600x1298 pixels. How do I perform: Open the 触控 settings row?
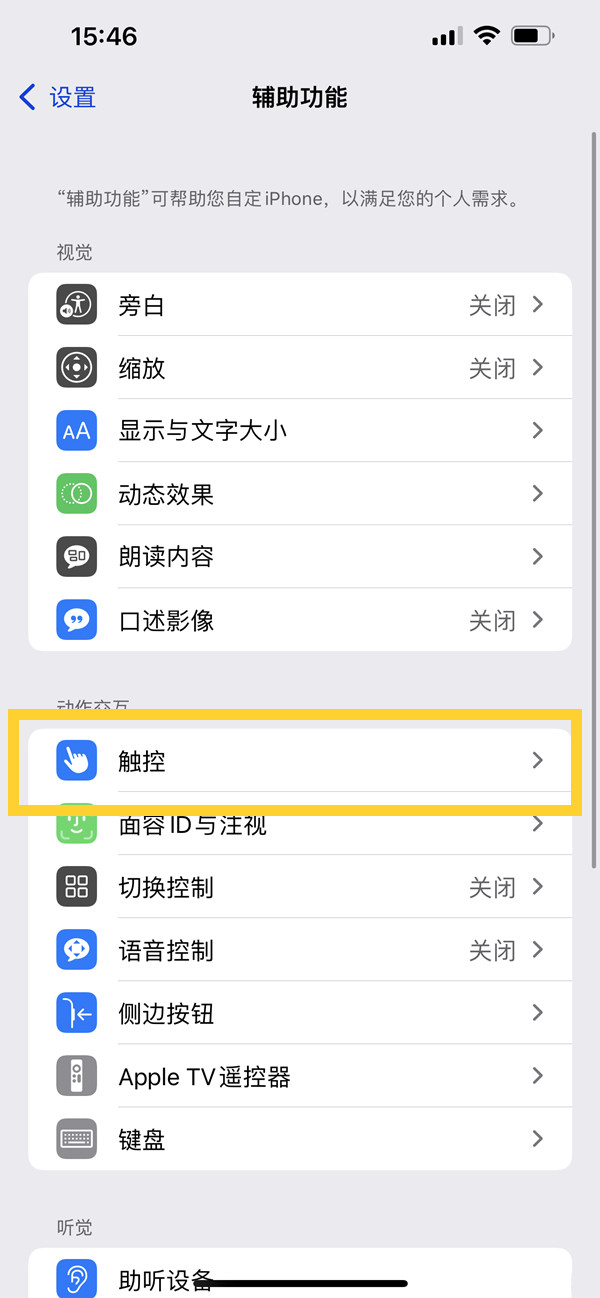click(x=300, y=761)
